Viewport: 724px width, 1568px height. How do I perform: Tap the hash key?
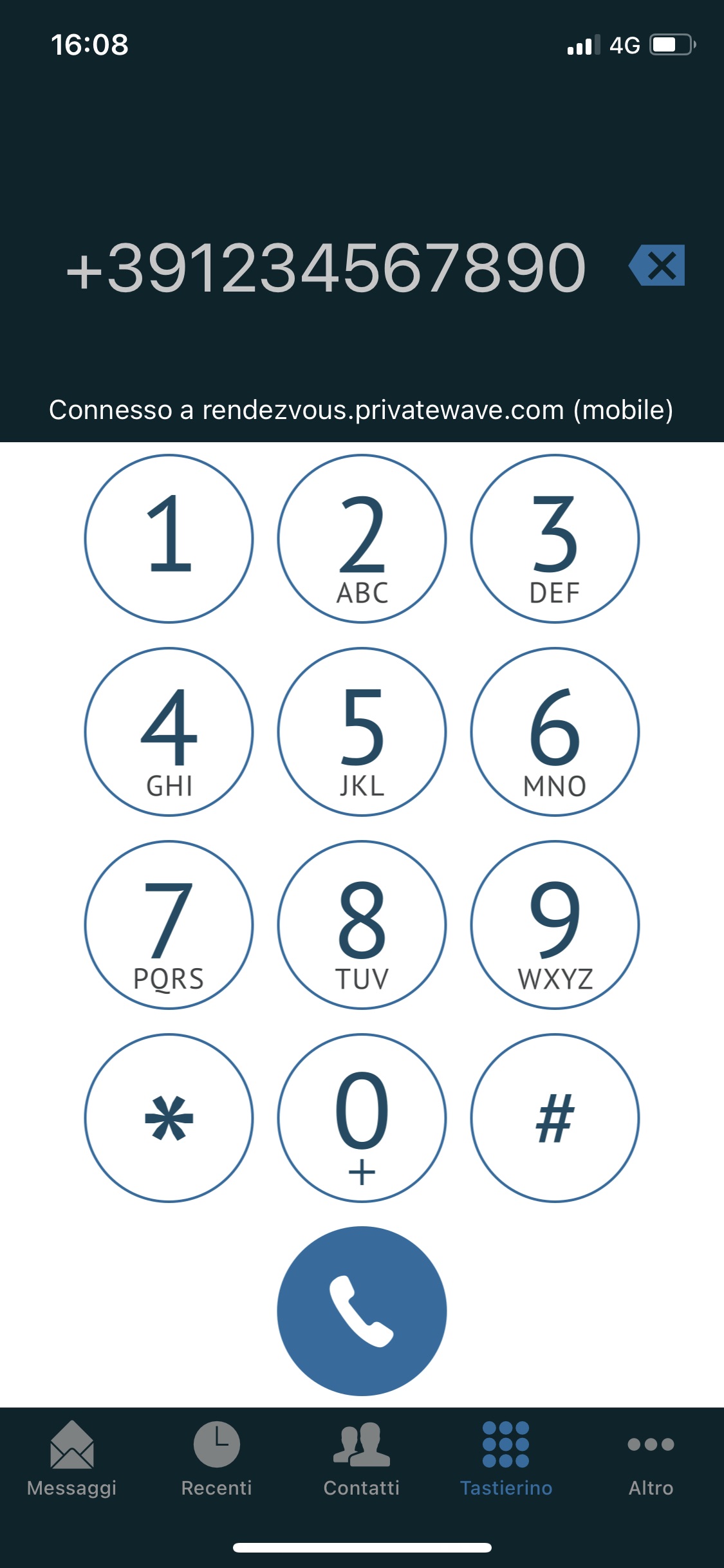click(555, 1118)
